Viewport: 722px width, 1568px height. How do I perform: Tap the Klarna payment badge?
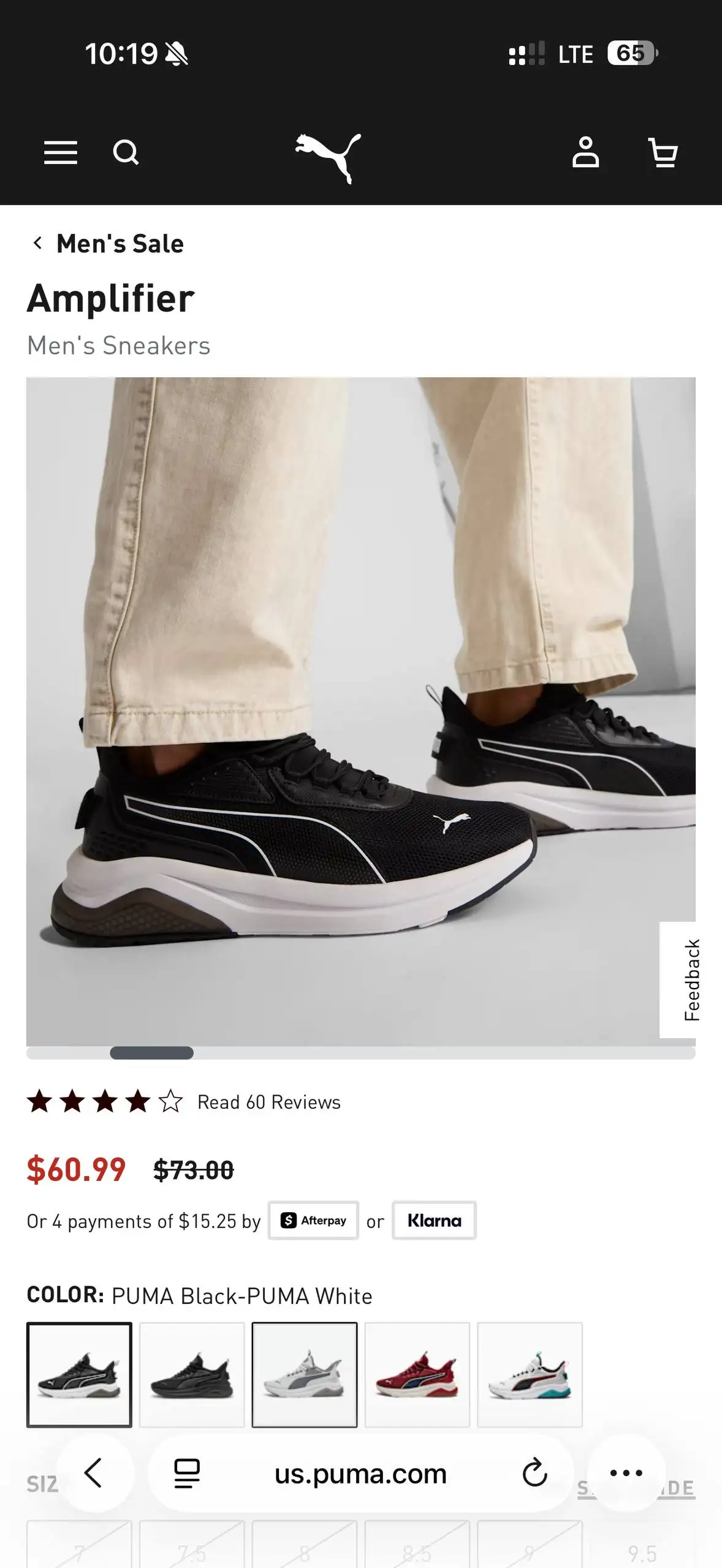pyautogui.click(x=434, y=1221)
